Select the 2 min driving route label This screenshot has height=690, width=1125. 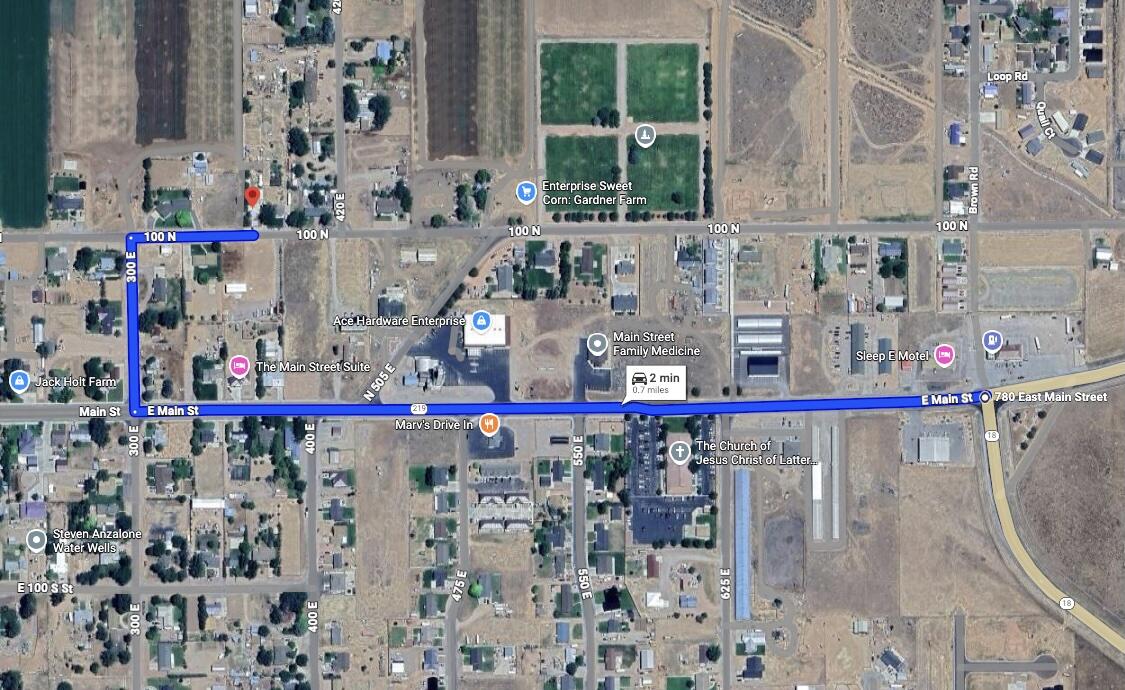pos(656,383)
